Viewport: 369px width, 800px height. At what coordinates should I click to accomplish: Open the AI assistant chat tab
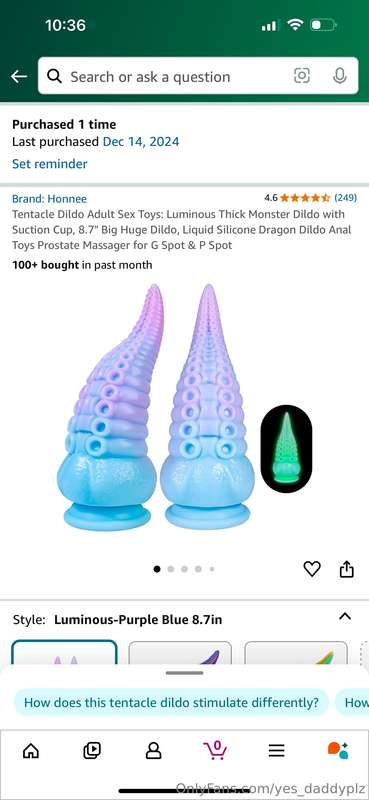point(338,749)
